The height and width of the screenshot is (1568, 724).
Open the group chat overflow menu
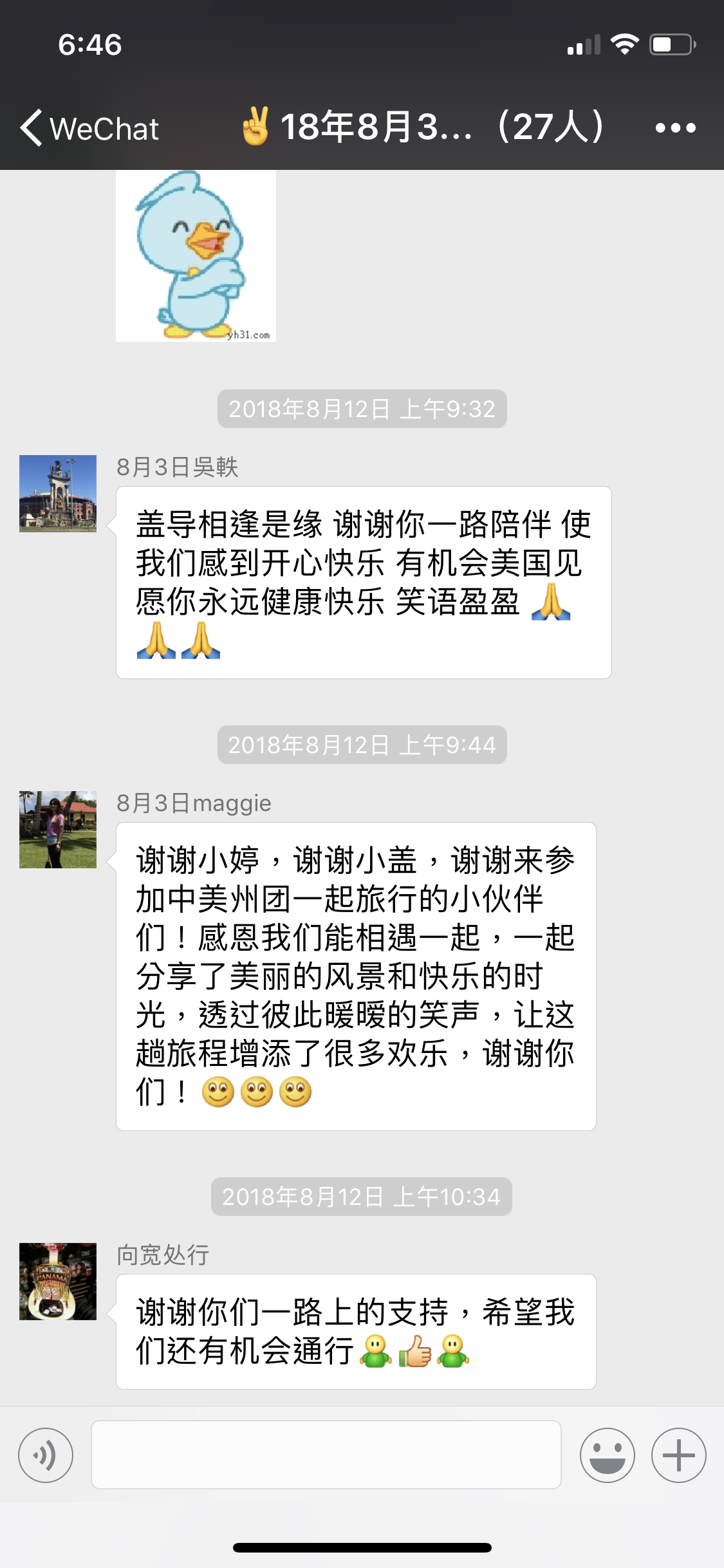click(x=675, y=128)
